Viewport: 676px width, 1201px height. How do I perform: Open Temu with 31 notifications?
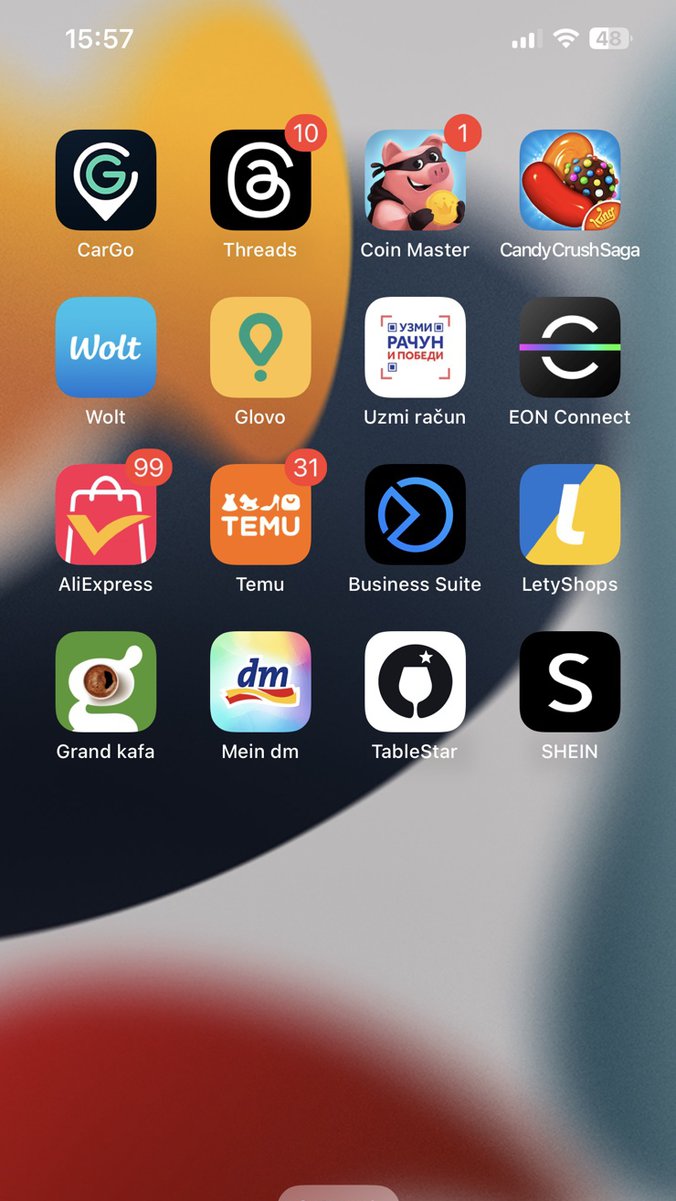coord(260,514)
